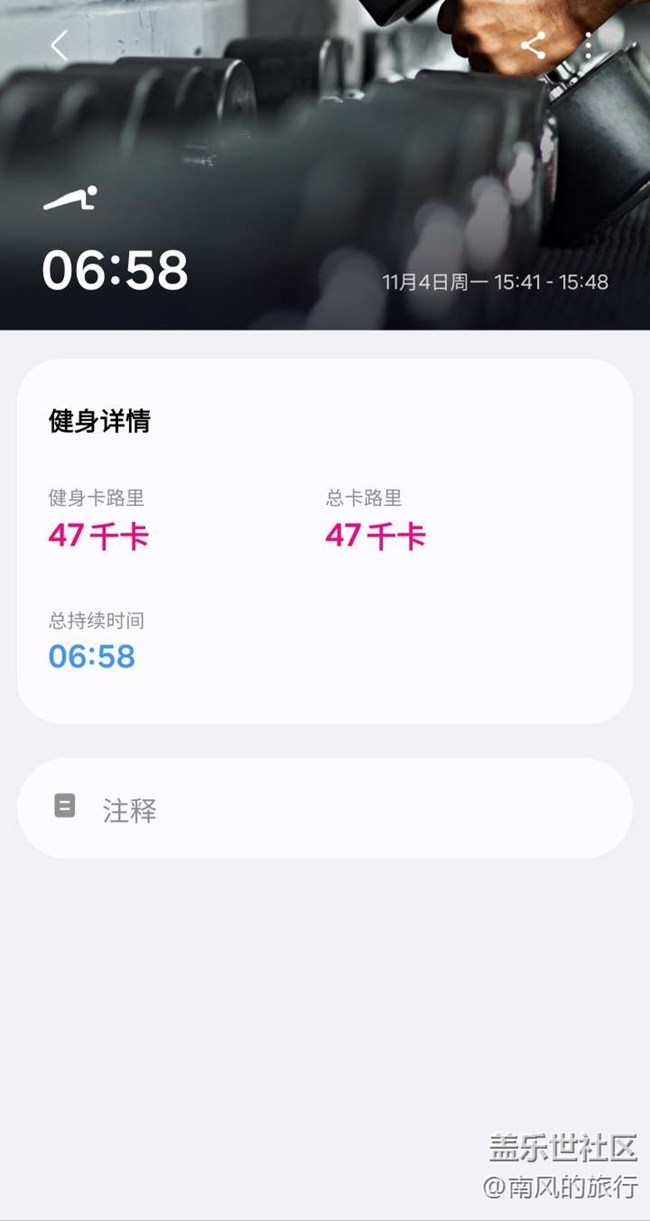
Task: Go back using the top-left arrow
Action: point(60,45)
